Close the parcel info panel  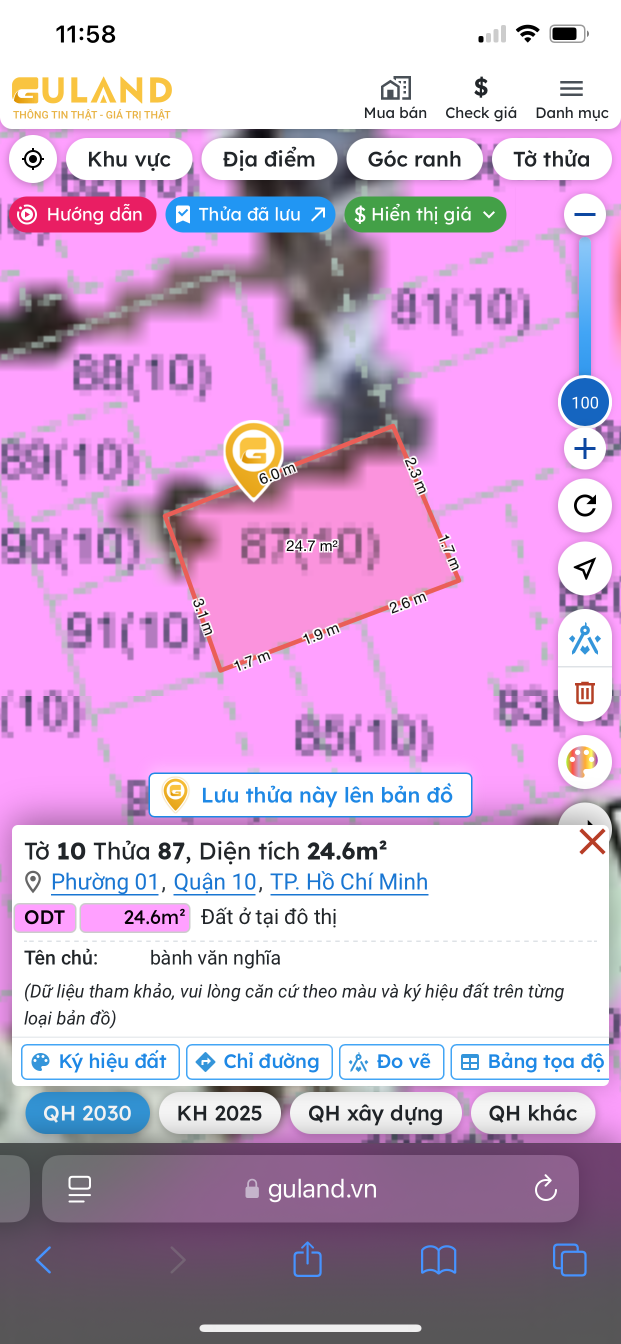592,842
